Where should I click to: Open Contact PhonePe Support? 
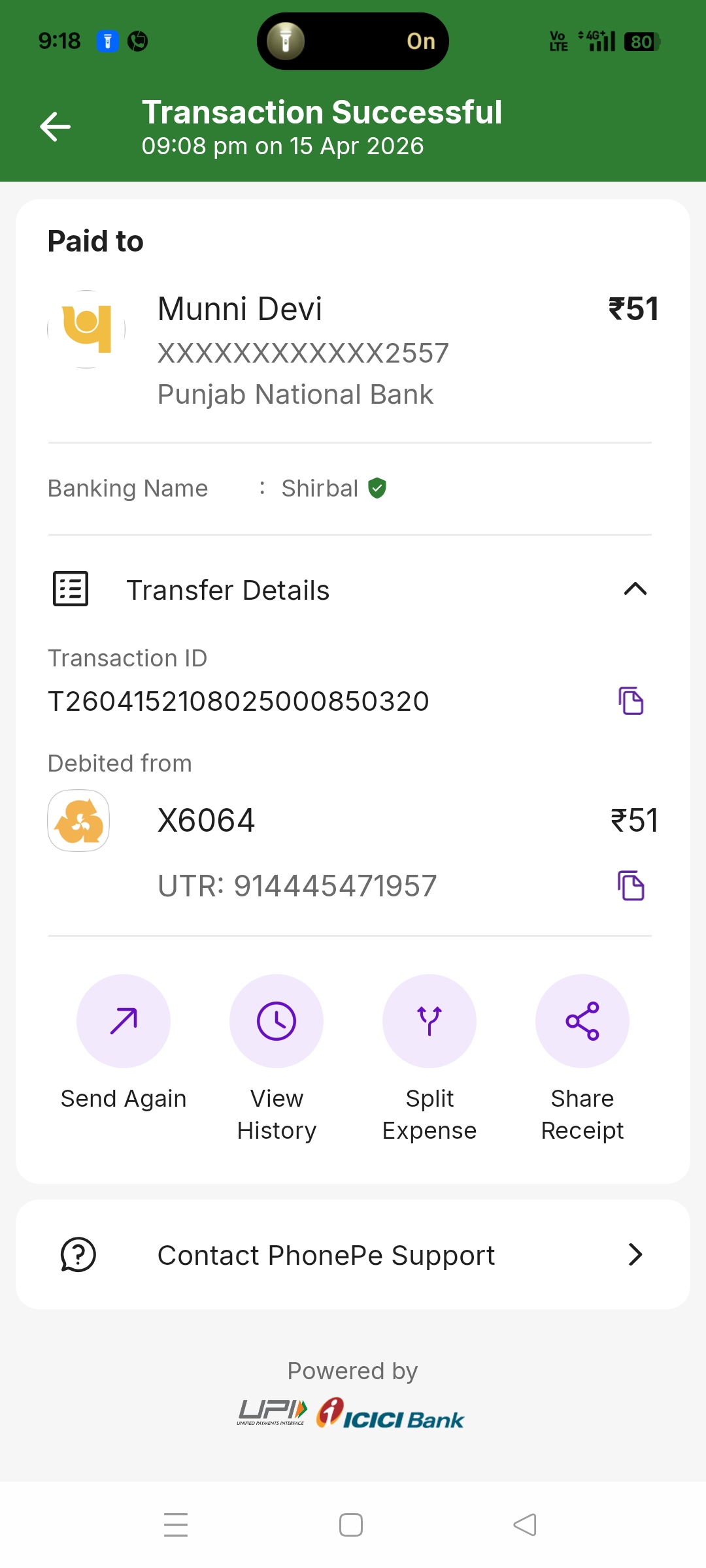pos(353,1254)
